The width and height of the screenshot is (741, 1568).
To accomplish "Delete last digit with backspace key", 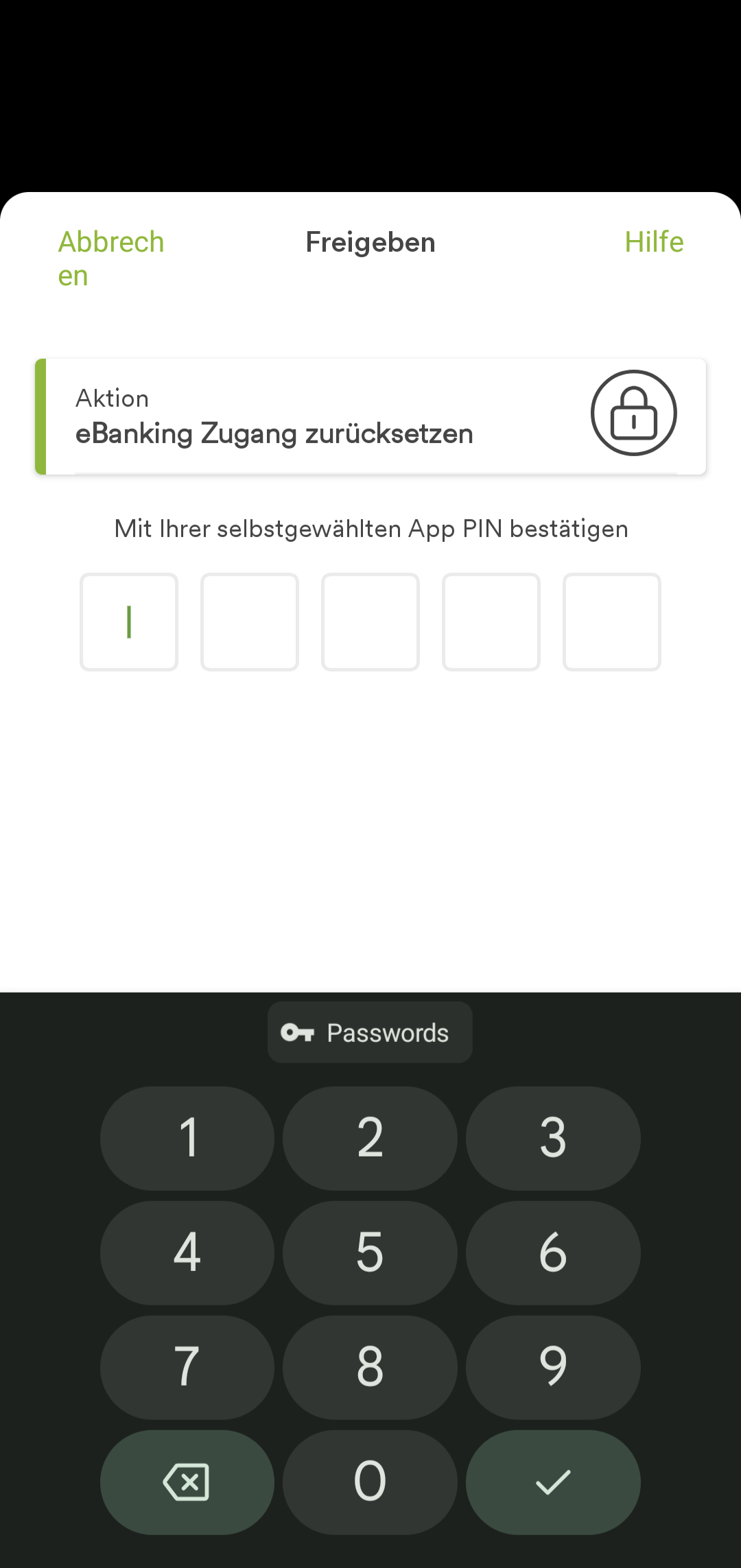I will click(187, 1482).
